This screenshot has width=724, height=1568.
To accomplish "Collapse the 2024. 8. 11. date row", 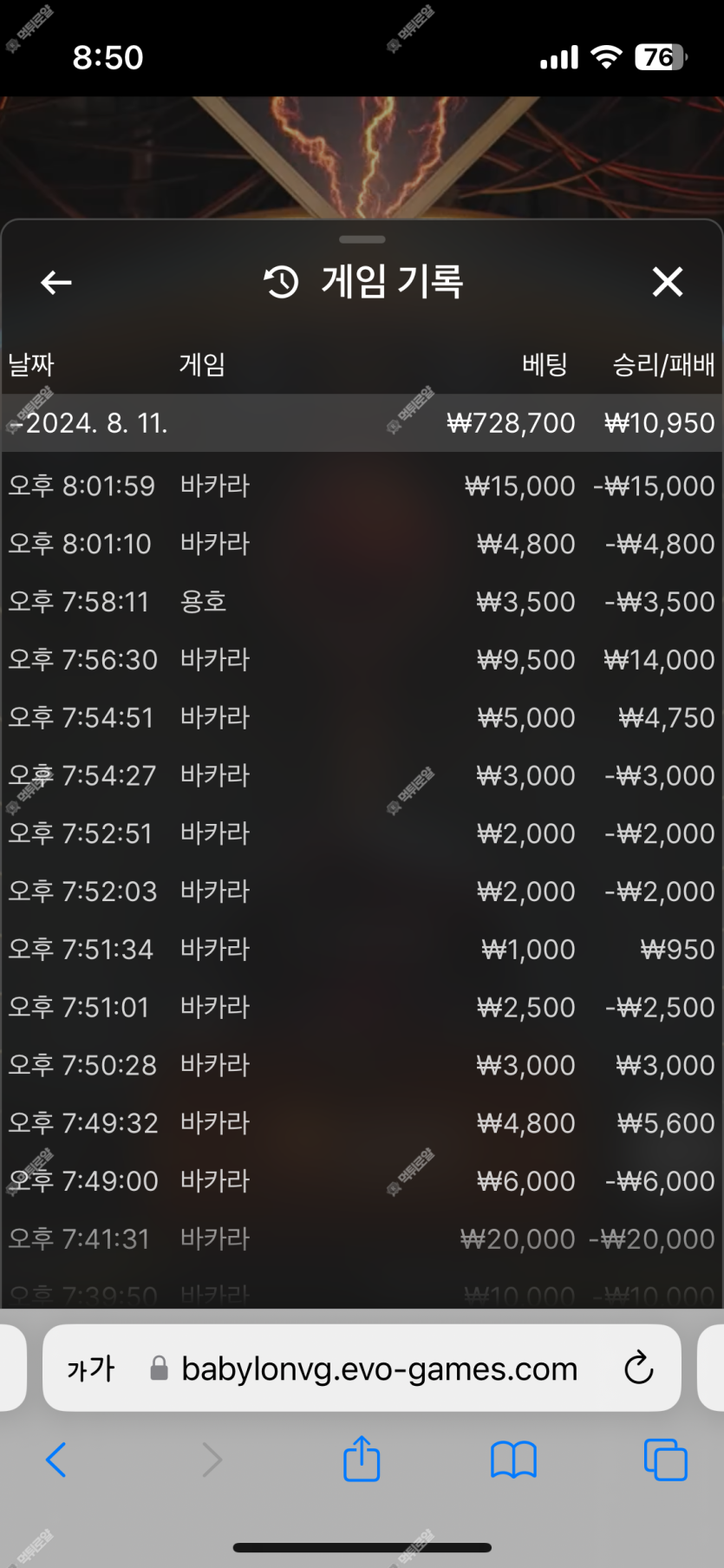I will [362, 423].
